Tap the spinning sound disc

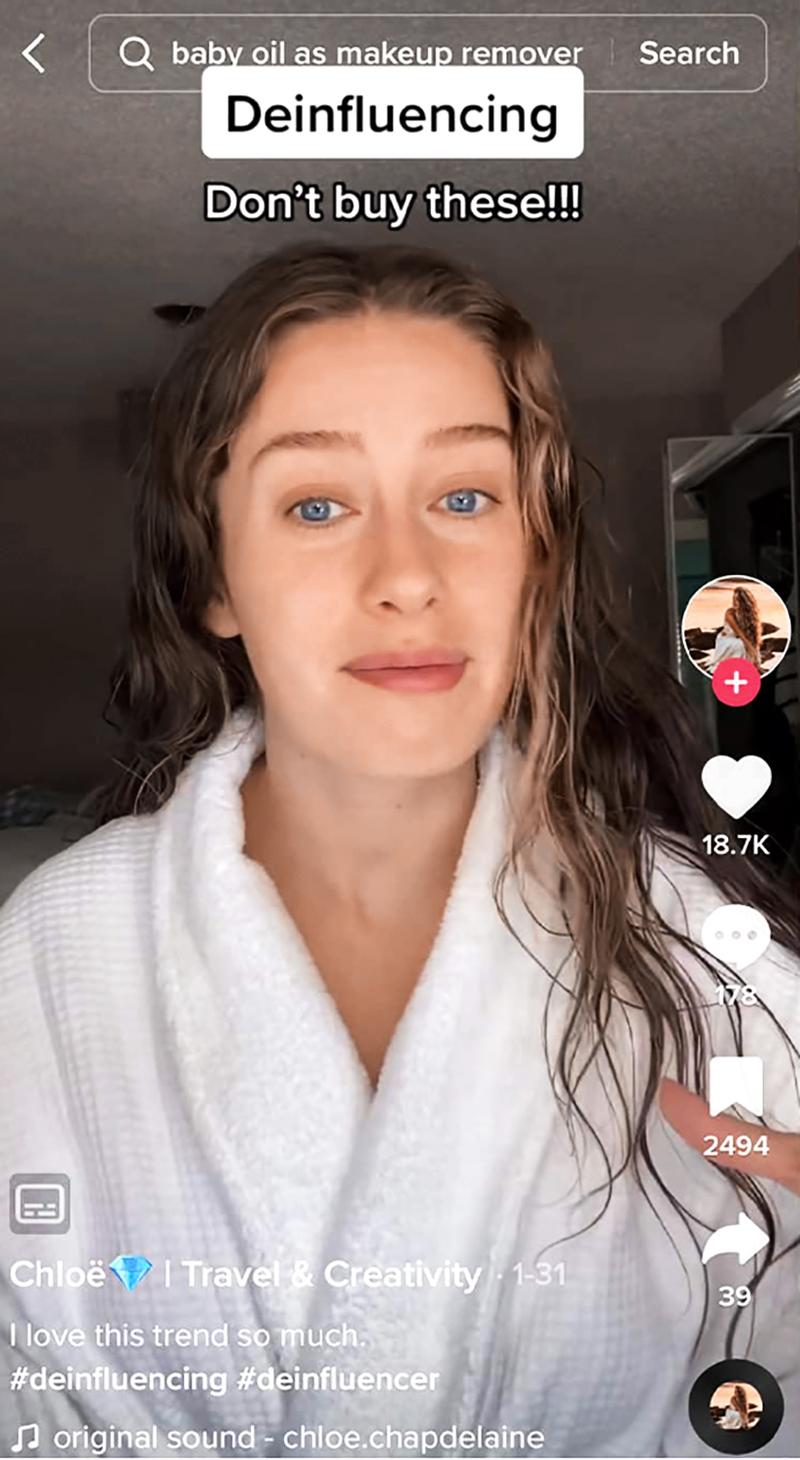click(736, 1406)
